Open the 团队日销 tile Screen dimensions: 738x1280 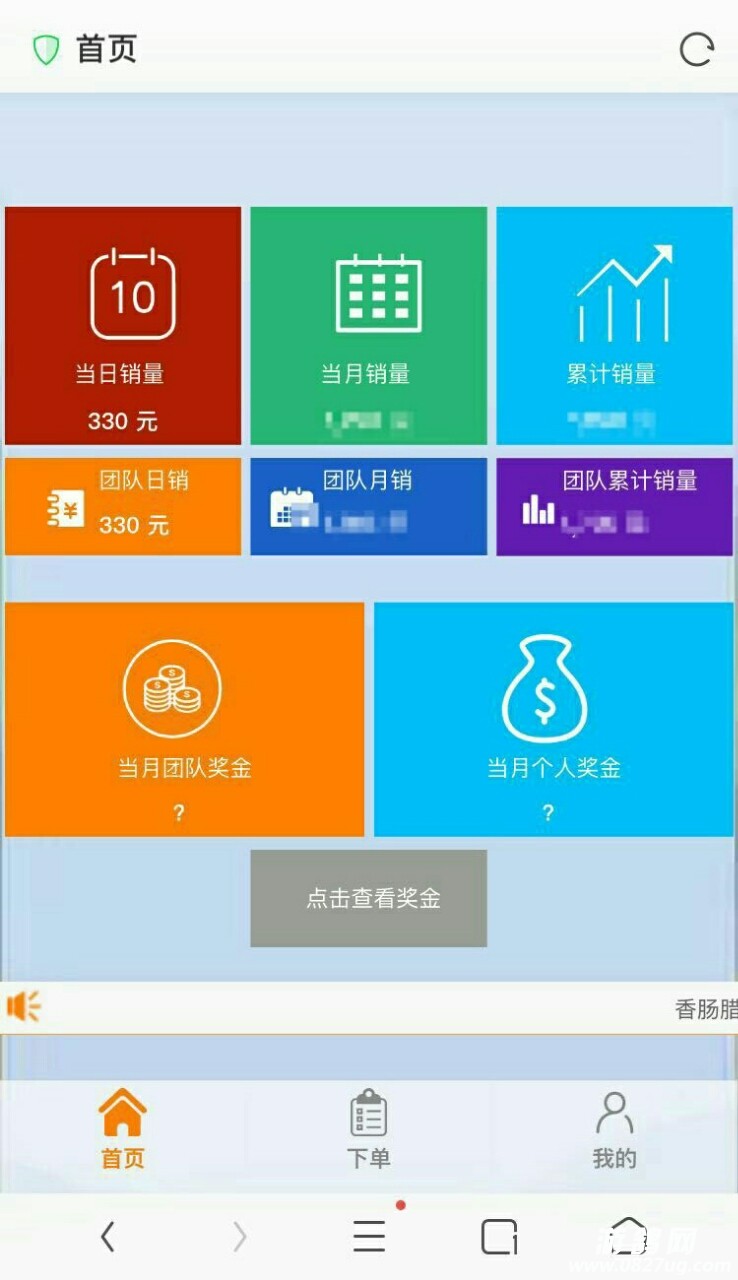123,506
